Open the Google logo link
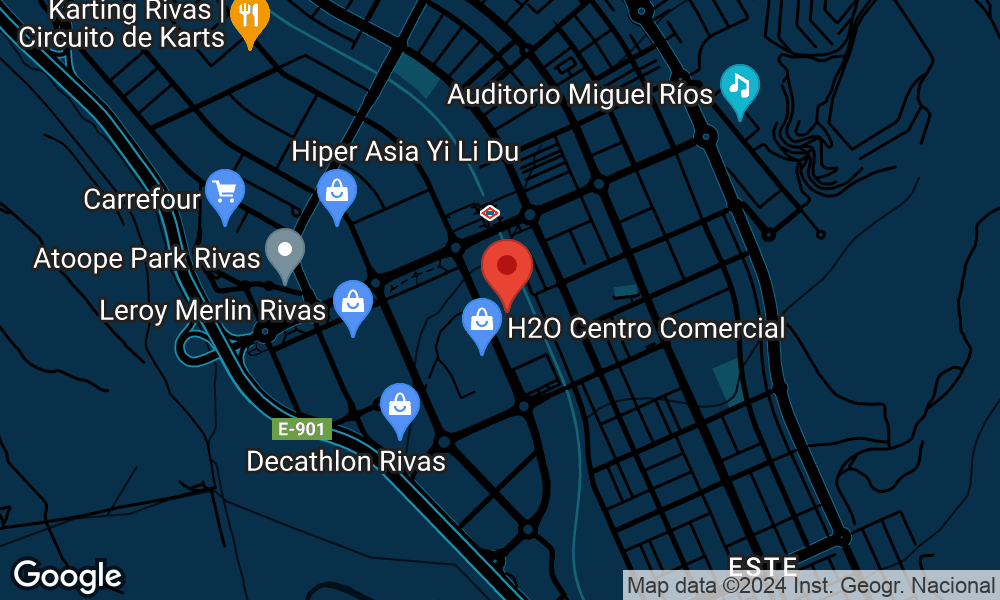 coord(67,576)
